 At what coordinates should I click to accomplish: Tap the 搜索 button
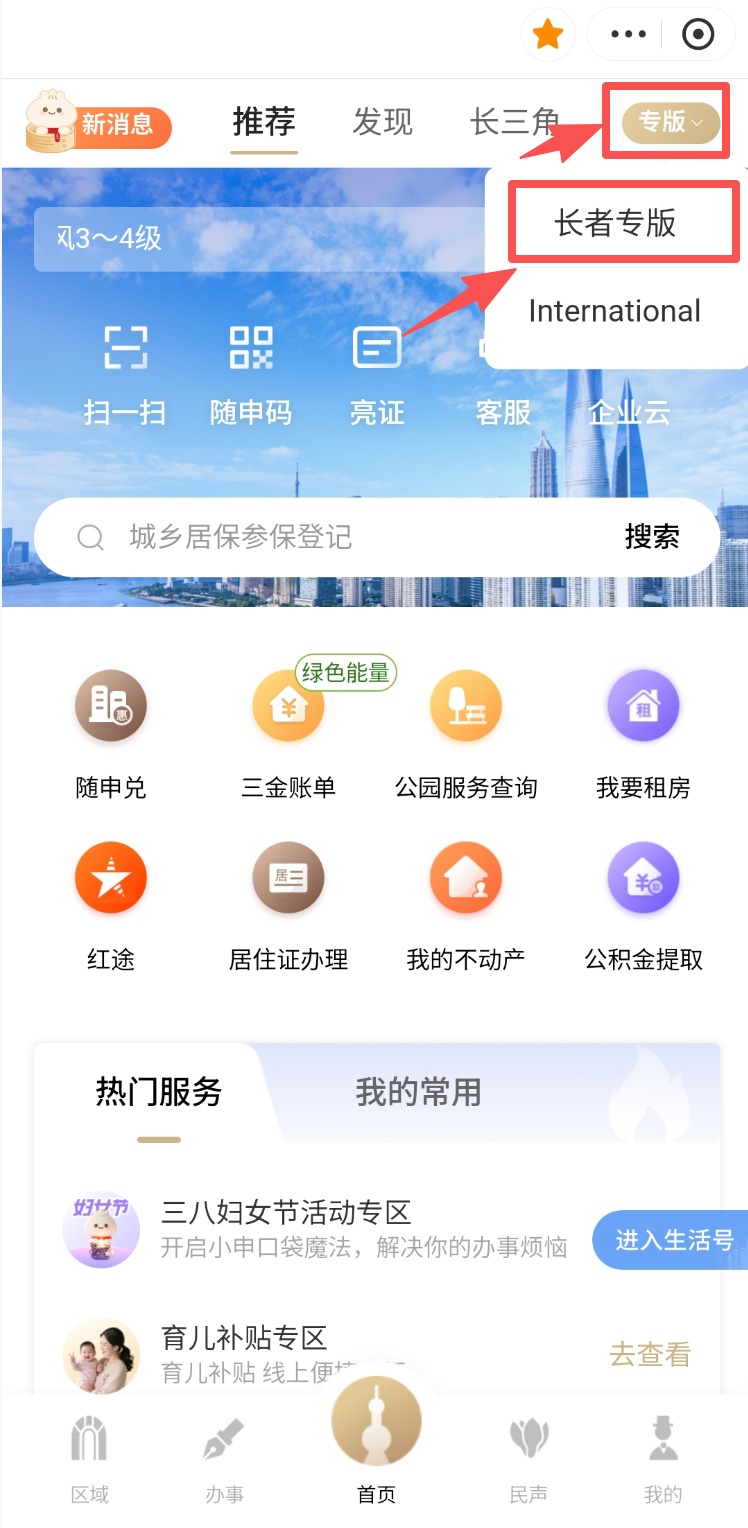(652, 537)
